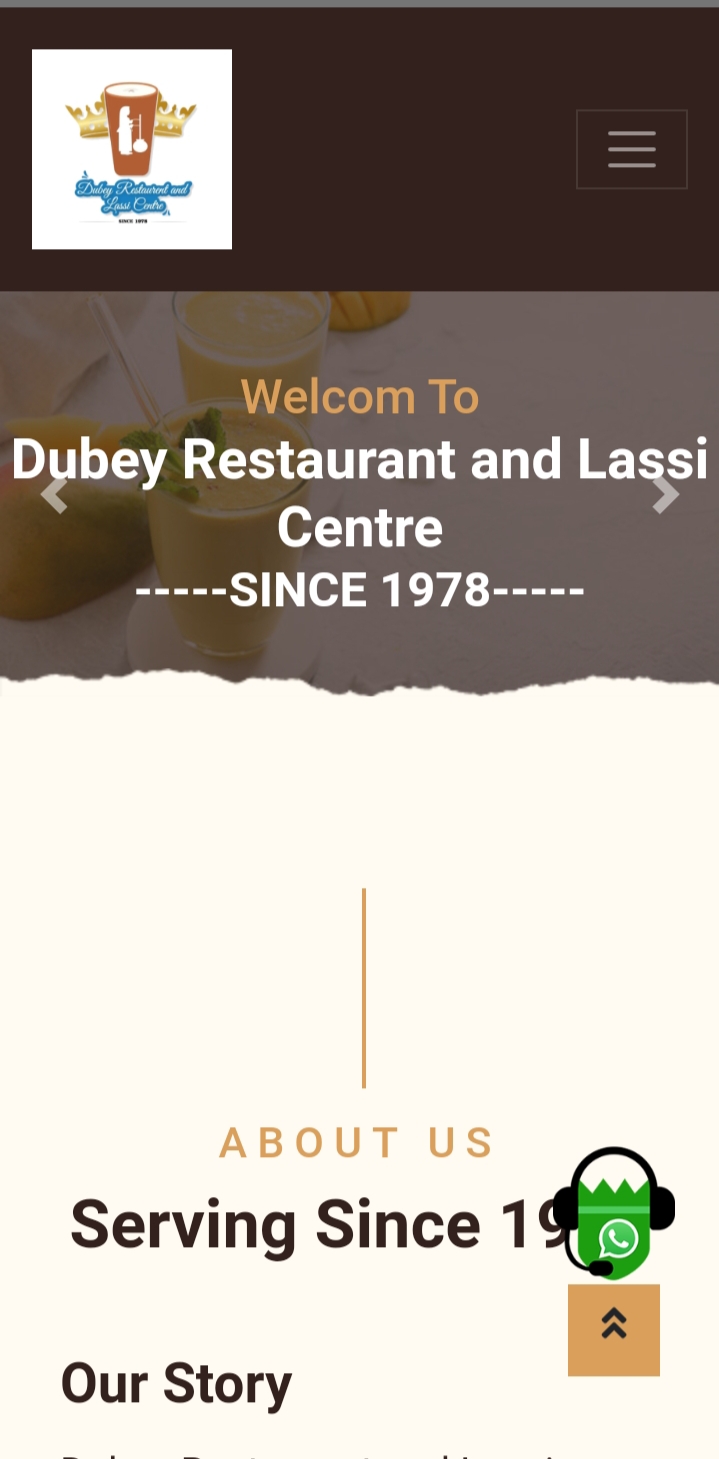The image size is (719, 1459).
Task: Tap the Dubey Restaurant logo
Action: coord(132,149)
